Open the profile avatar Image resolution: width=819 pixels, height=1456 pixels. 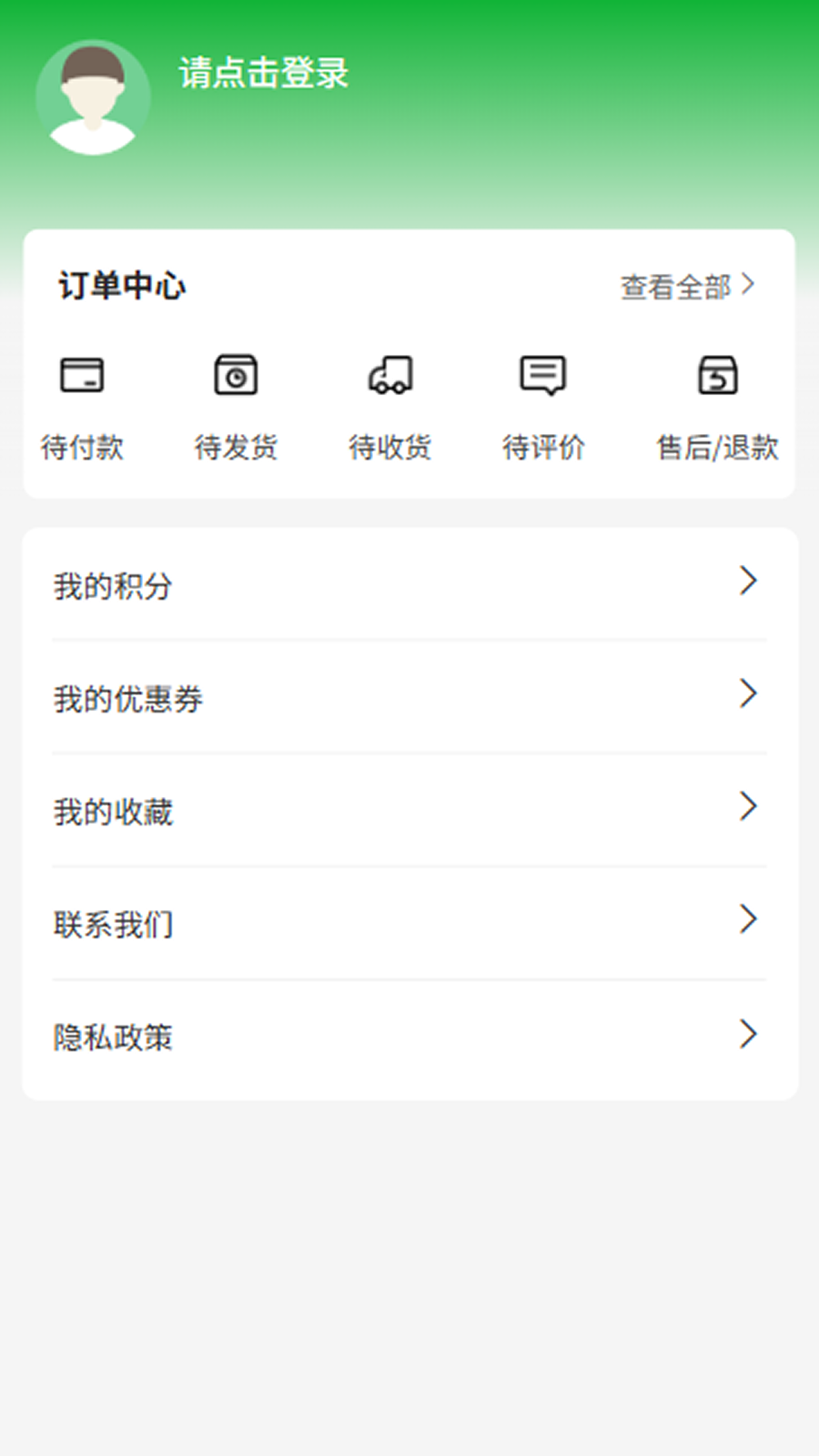click(x=93, y=97)
